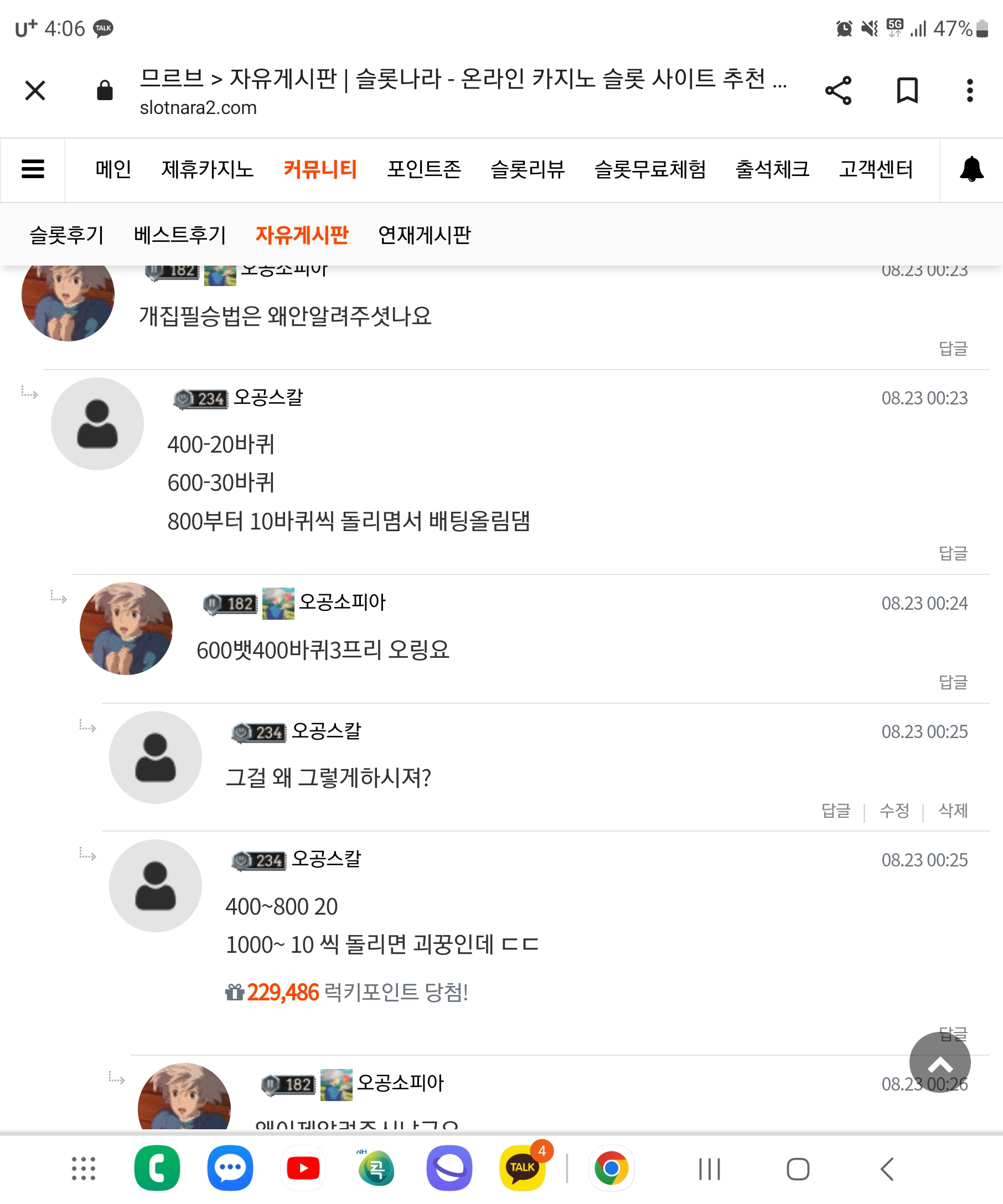Open 출석체크 page

coord(772,169)
